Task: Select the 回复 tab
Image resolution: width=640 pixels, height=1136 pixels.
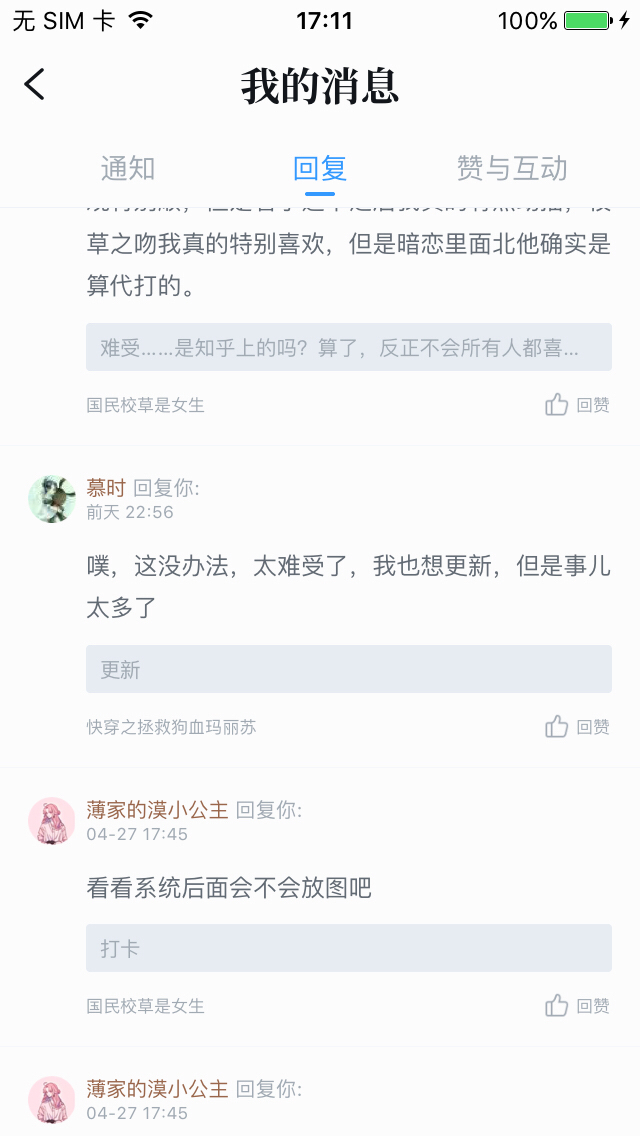Action: tap(320, 168)
